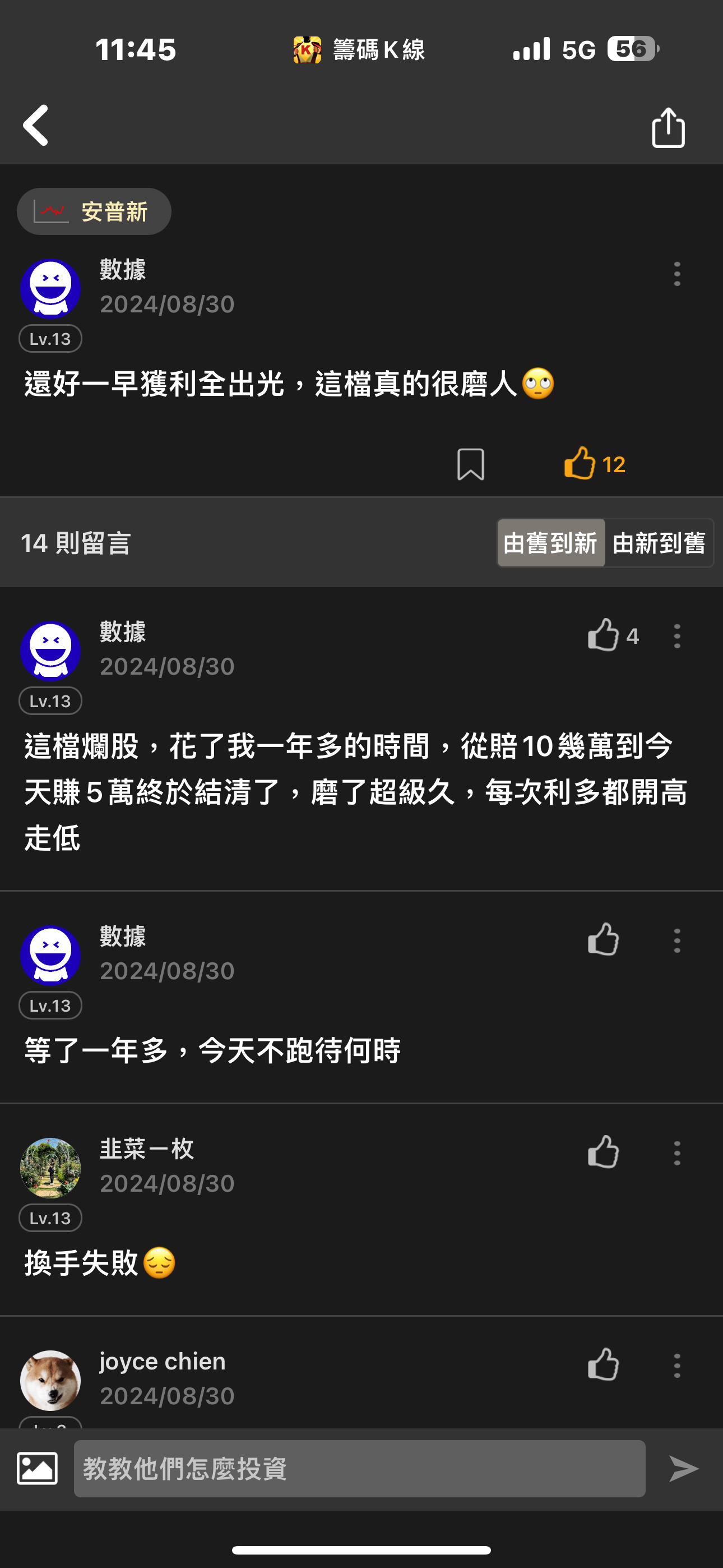Share this post
Image resolution: width=723 pixels, height=1568 pixels.
tap(668, 127)
